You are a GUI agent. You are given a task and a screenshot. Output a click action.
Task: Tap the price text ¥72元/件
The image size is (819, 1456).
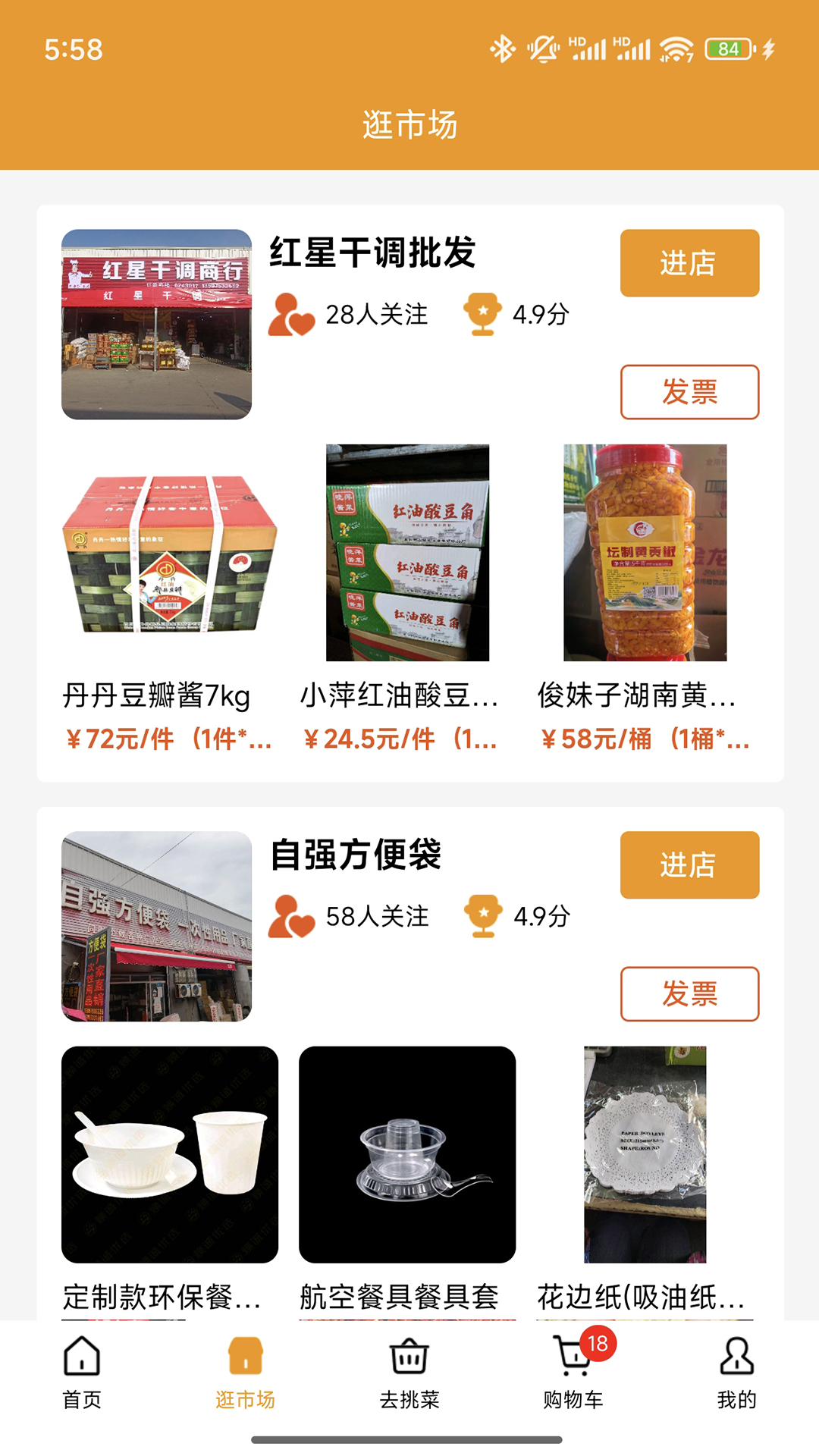click(164, 742)
